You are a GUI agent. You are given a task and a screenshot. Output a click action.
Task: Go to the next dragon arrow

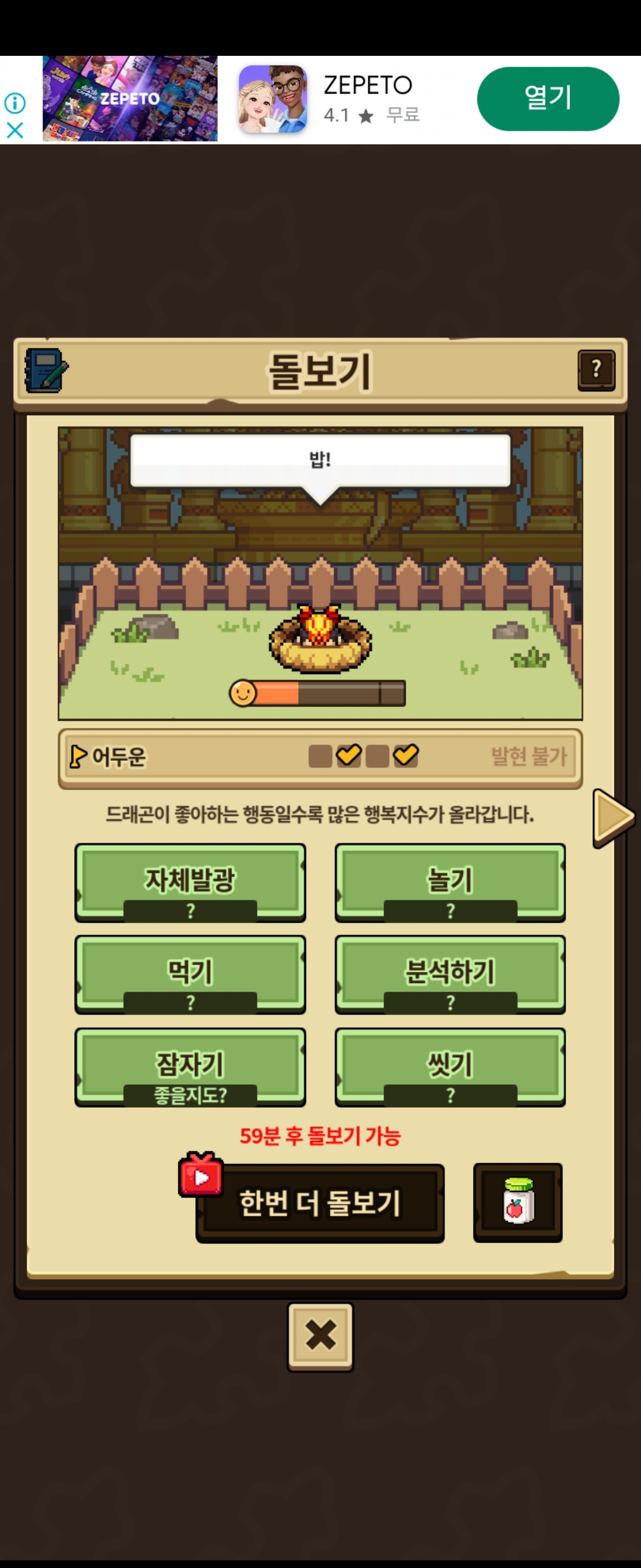click(x=613, y=817)
